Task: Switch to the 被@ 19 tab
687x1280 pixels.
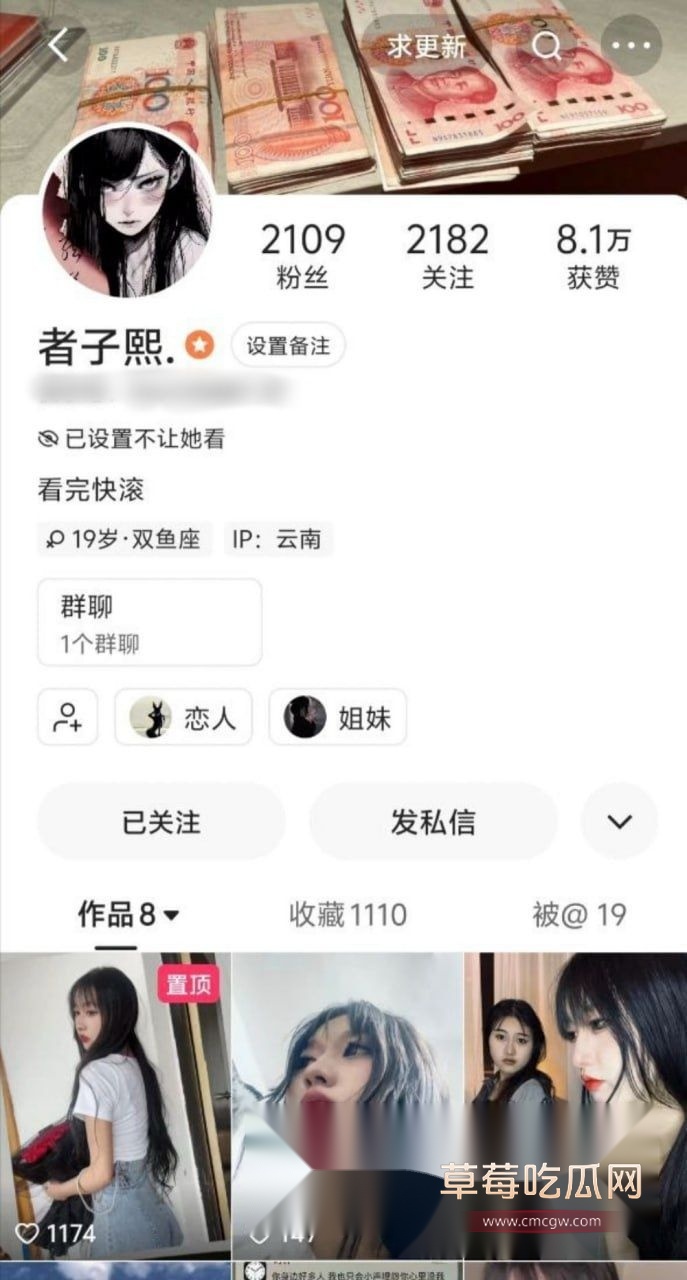Action: click(x=579, y=914)
